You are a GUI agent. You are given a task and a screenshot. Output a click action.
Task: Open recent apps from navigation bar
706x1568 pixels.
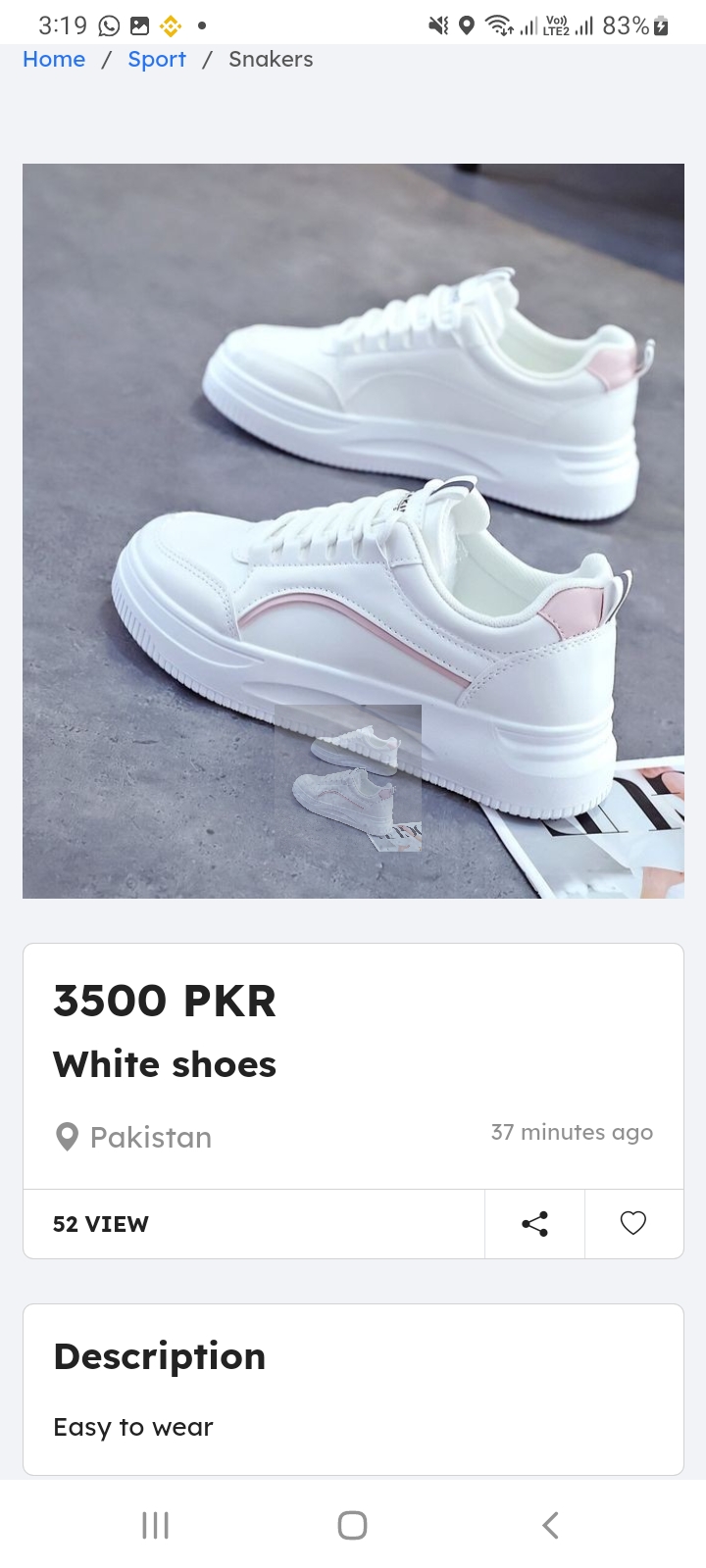pos(156,1525)
